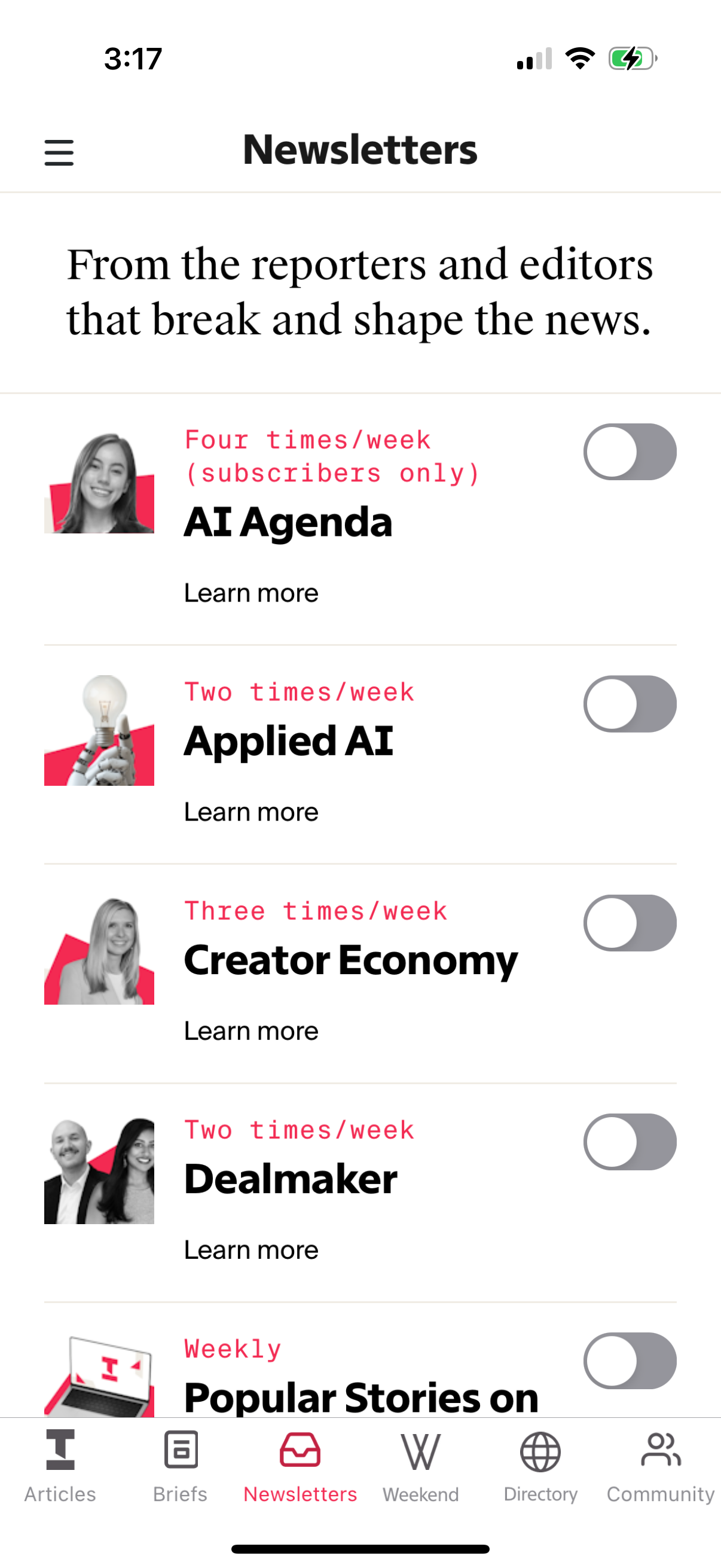
Task: View Learn more under Creator Economy
Action: [x=250, y=1030]
